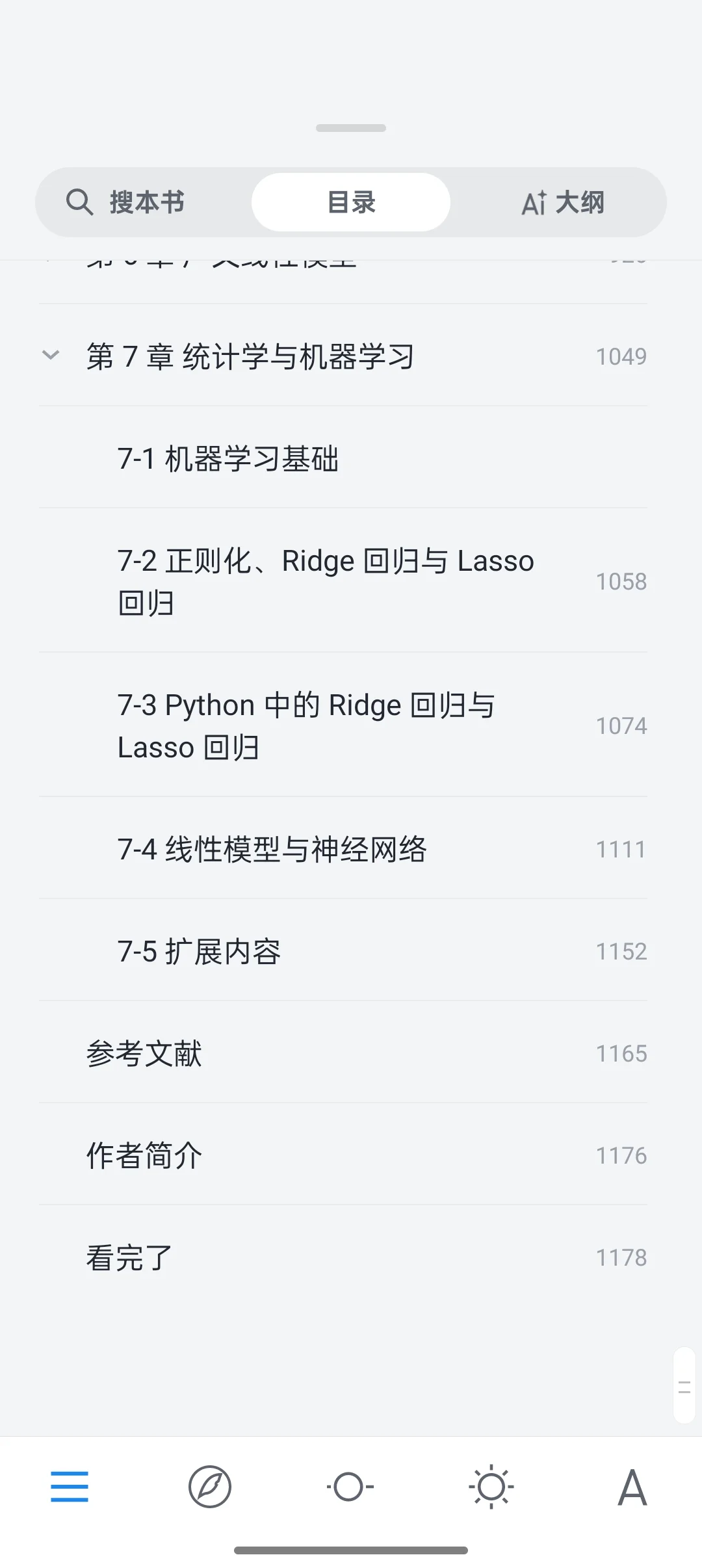Viewport: 702px width, 1568px height.
Task: Open the brightness settings sun icon
Action: click(491, 1487)
